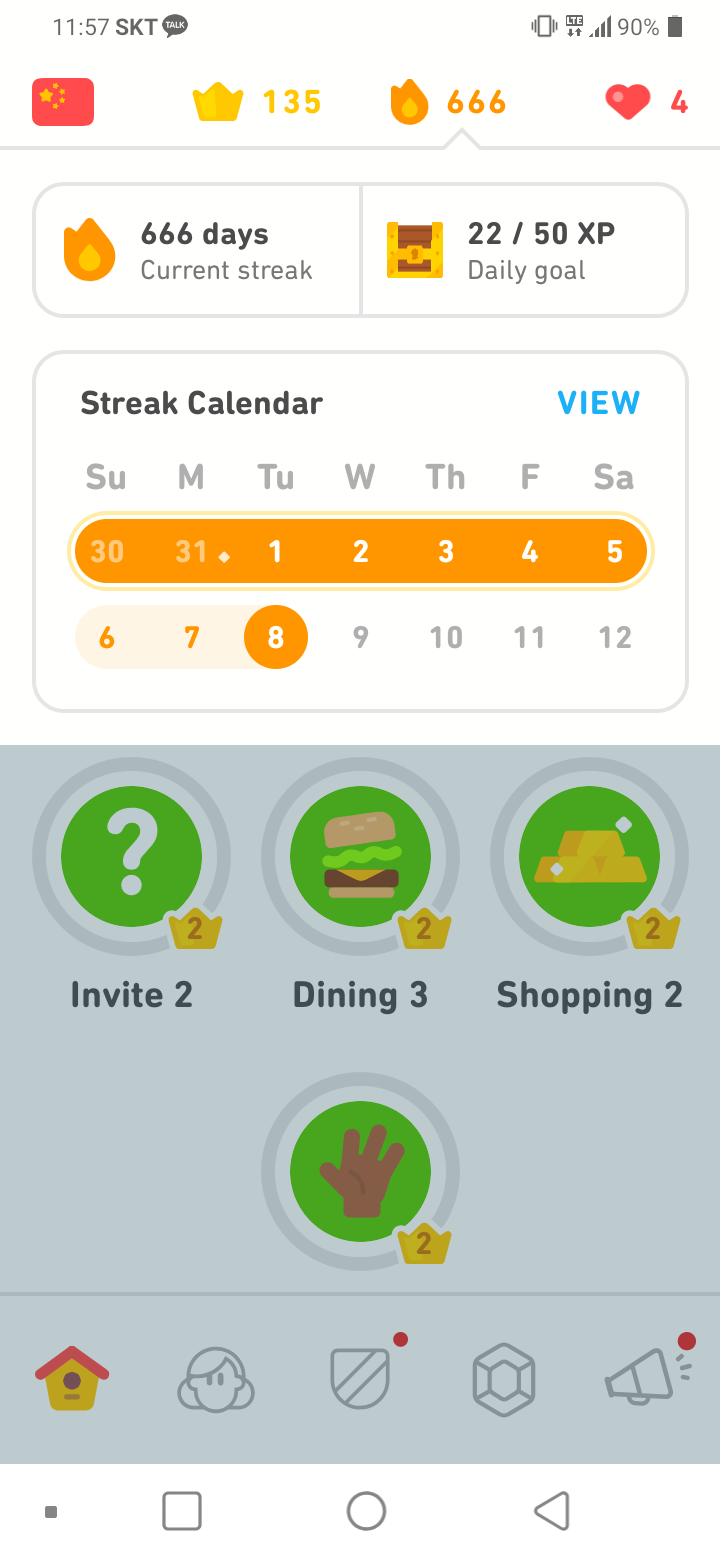This screenshot has width=720, height=1560.
Task: Go back using the system back button
Action: click(551, 1511)
